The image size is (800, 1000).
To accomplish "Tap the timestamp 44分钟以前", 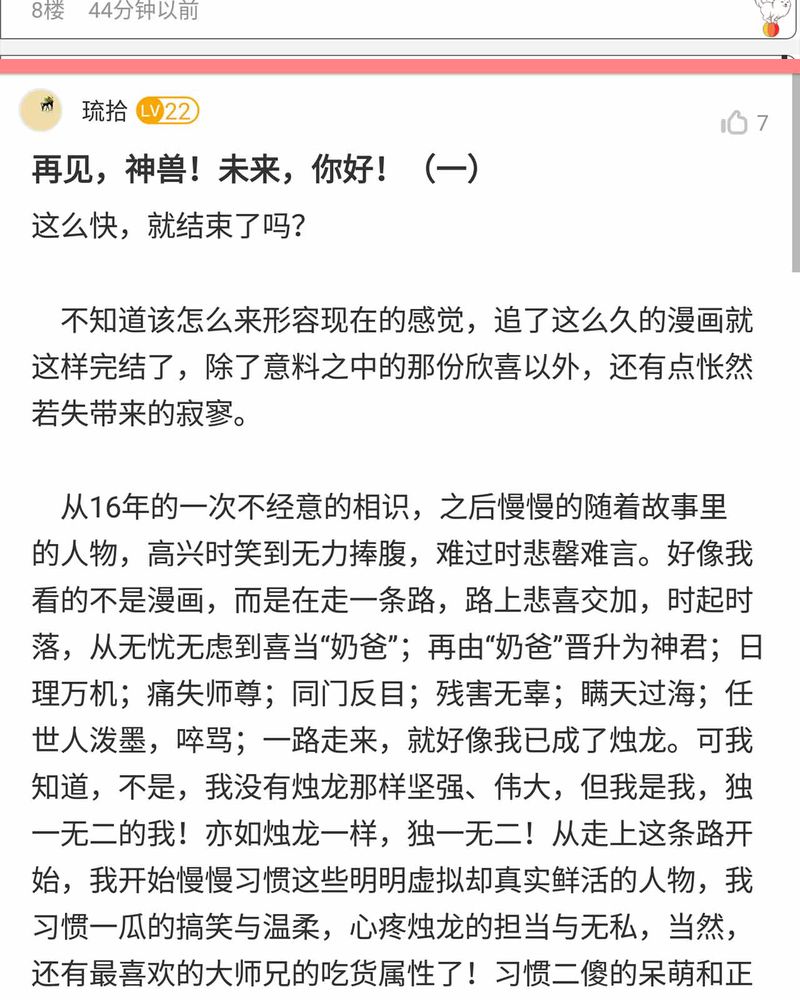I will [144, 14].
